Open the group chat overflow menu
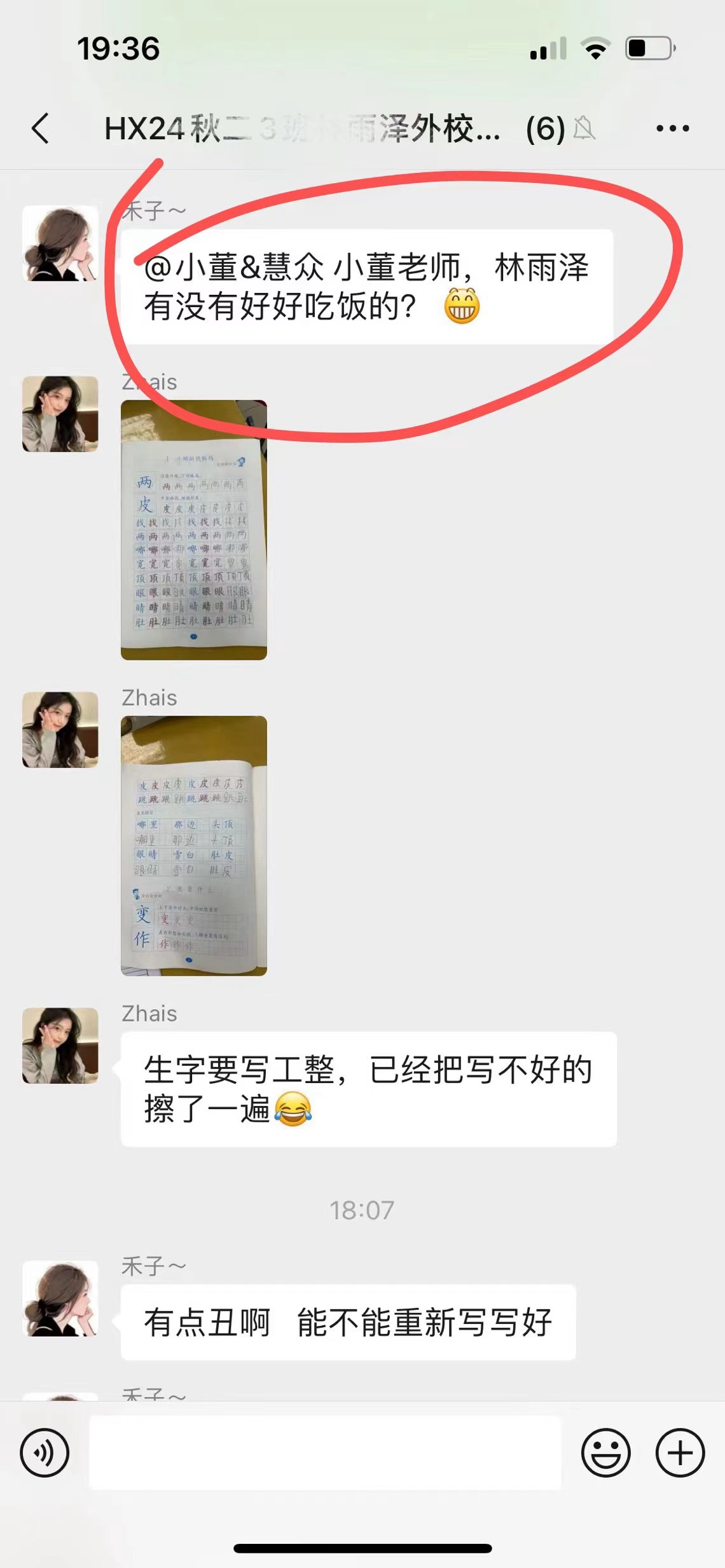 (x=672, y=128)
